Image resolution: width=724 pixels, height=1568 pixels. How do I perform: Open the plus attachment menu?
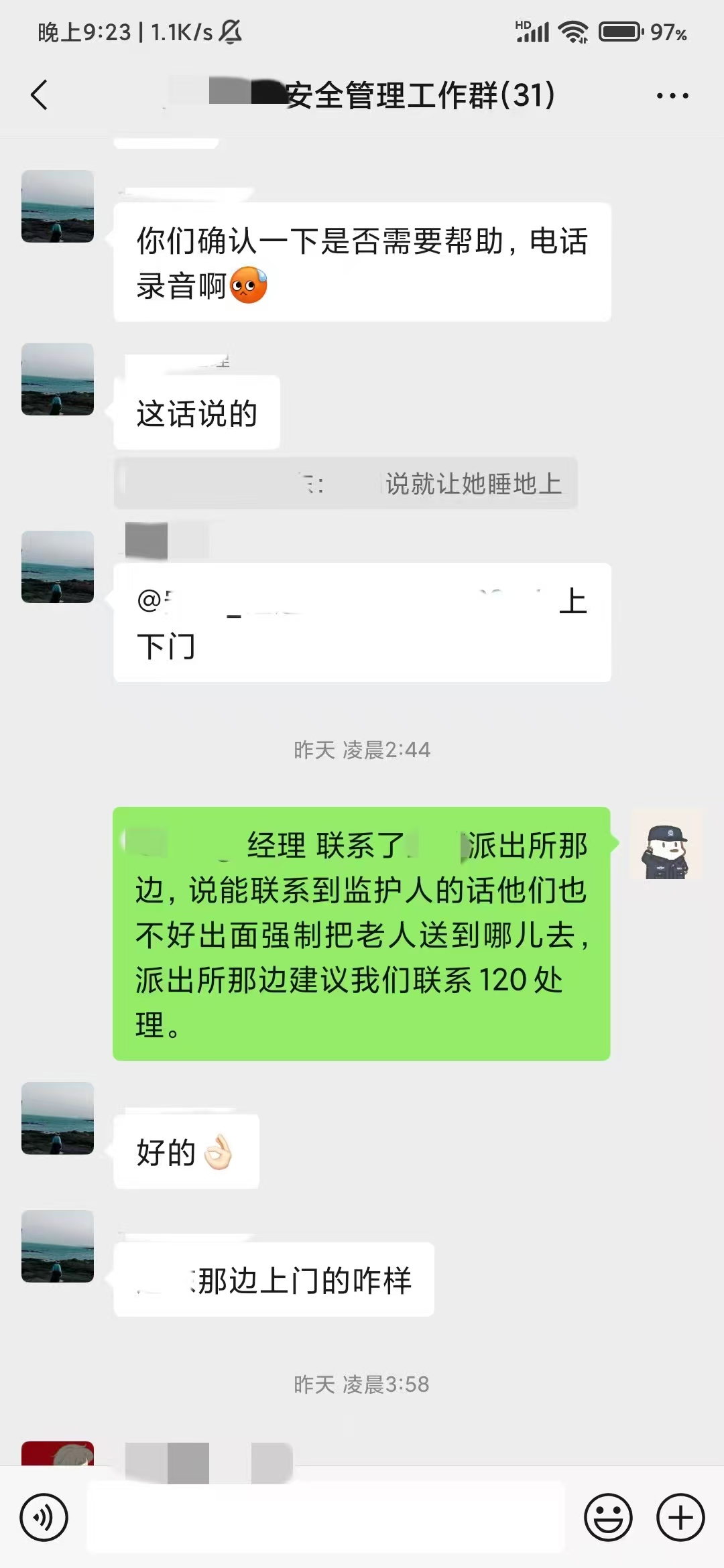pyautogui.click(x=680, y=1518)
